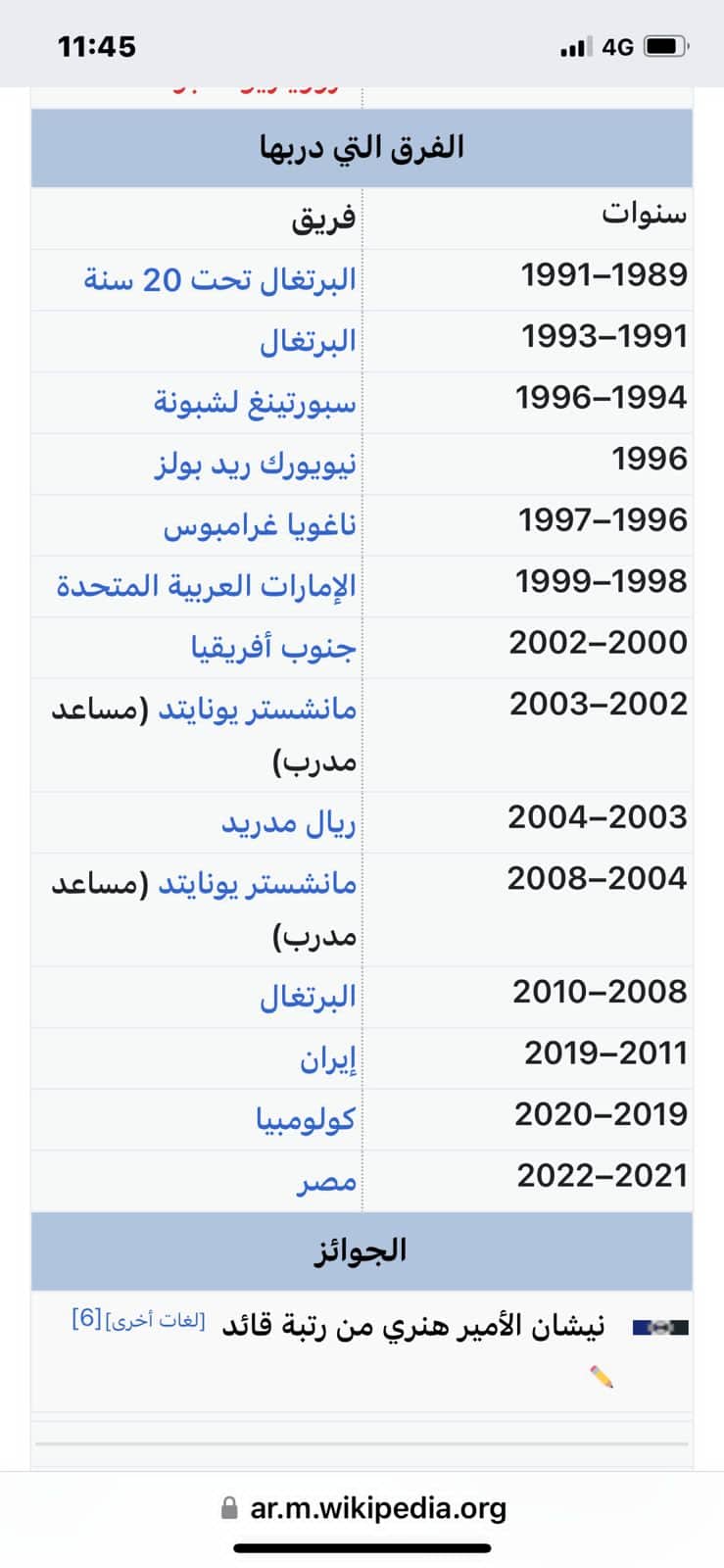Open the سبورتينغ لشبونة link
The height and width of the screenshot is (1568, 724).
click(x=254, y=402)
